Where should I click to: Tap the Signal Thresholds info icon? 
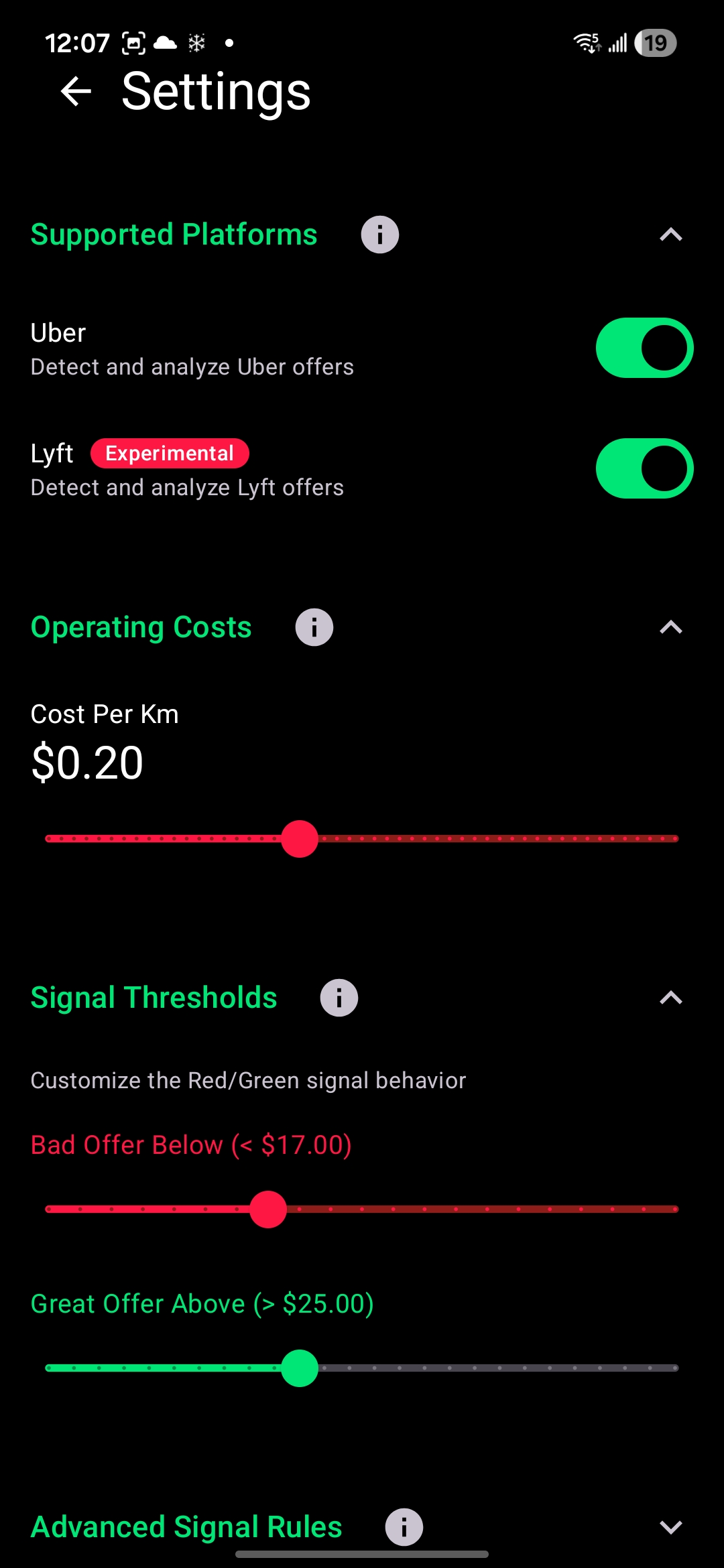click(x=339, y=997)
